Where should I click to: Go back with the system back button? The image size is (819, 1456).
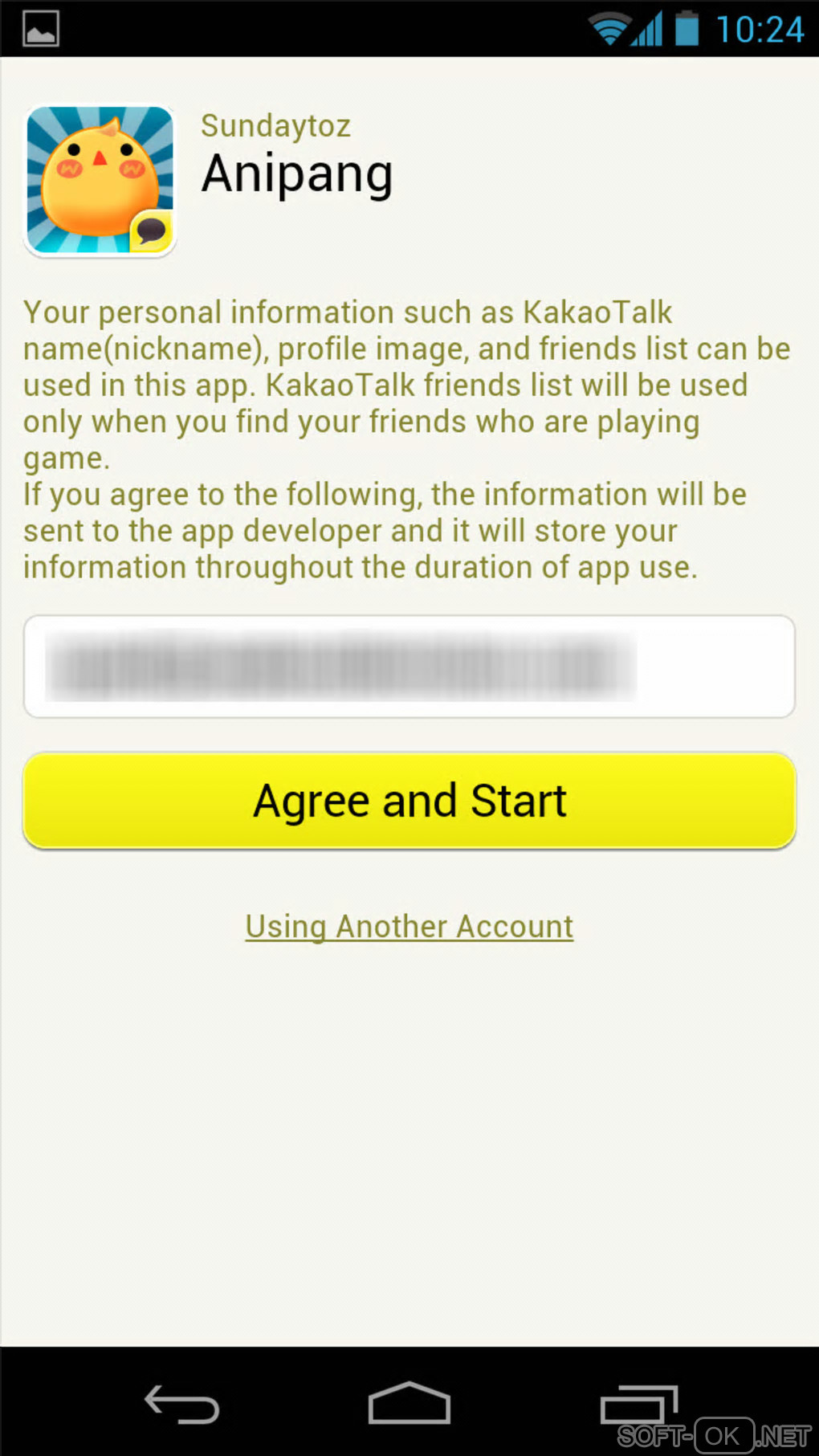point(181,1404)
